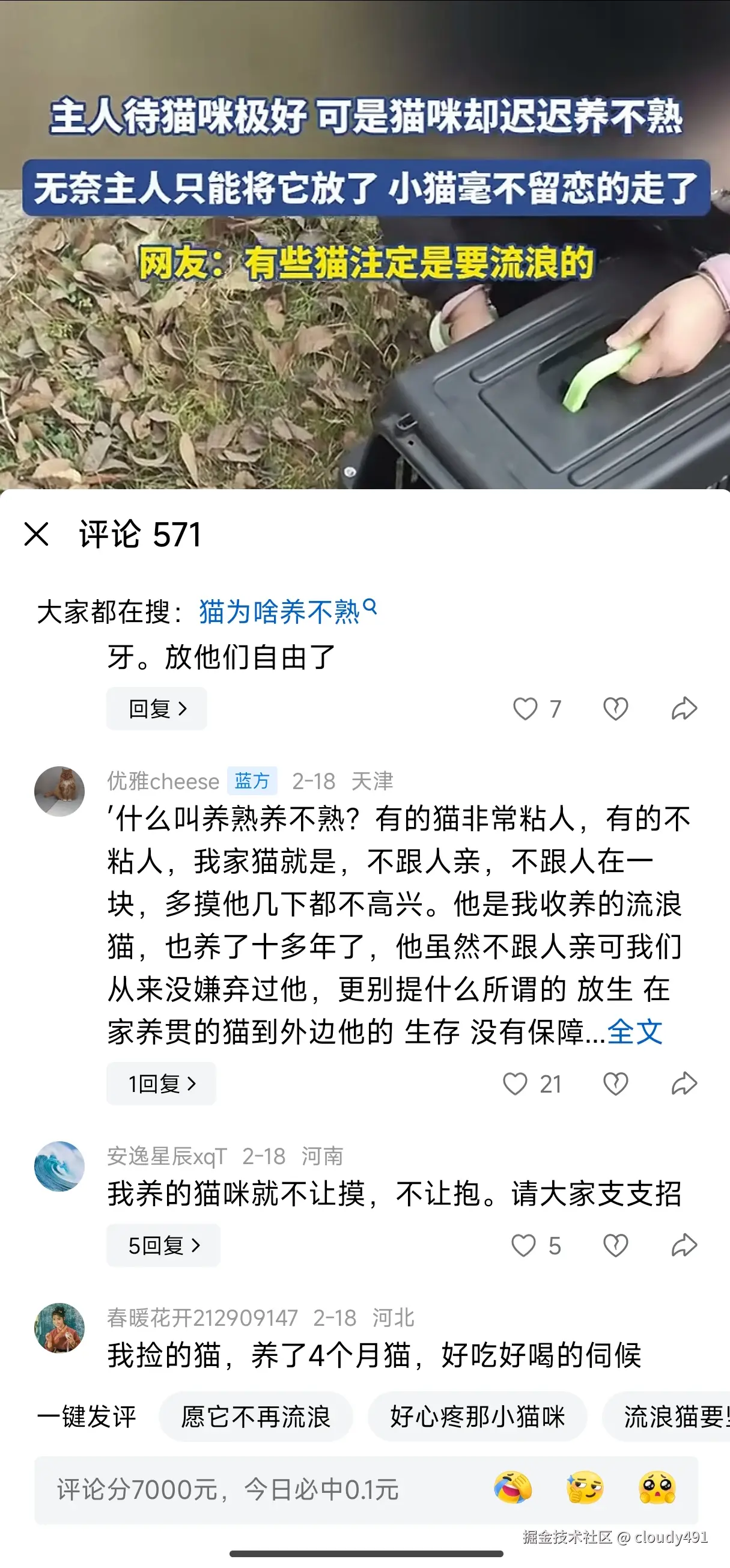
Task: Open the 回复 reply thread of the top comment
Action: pyautogui.click(x=156, y=708)
